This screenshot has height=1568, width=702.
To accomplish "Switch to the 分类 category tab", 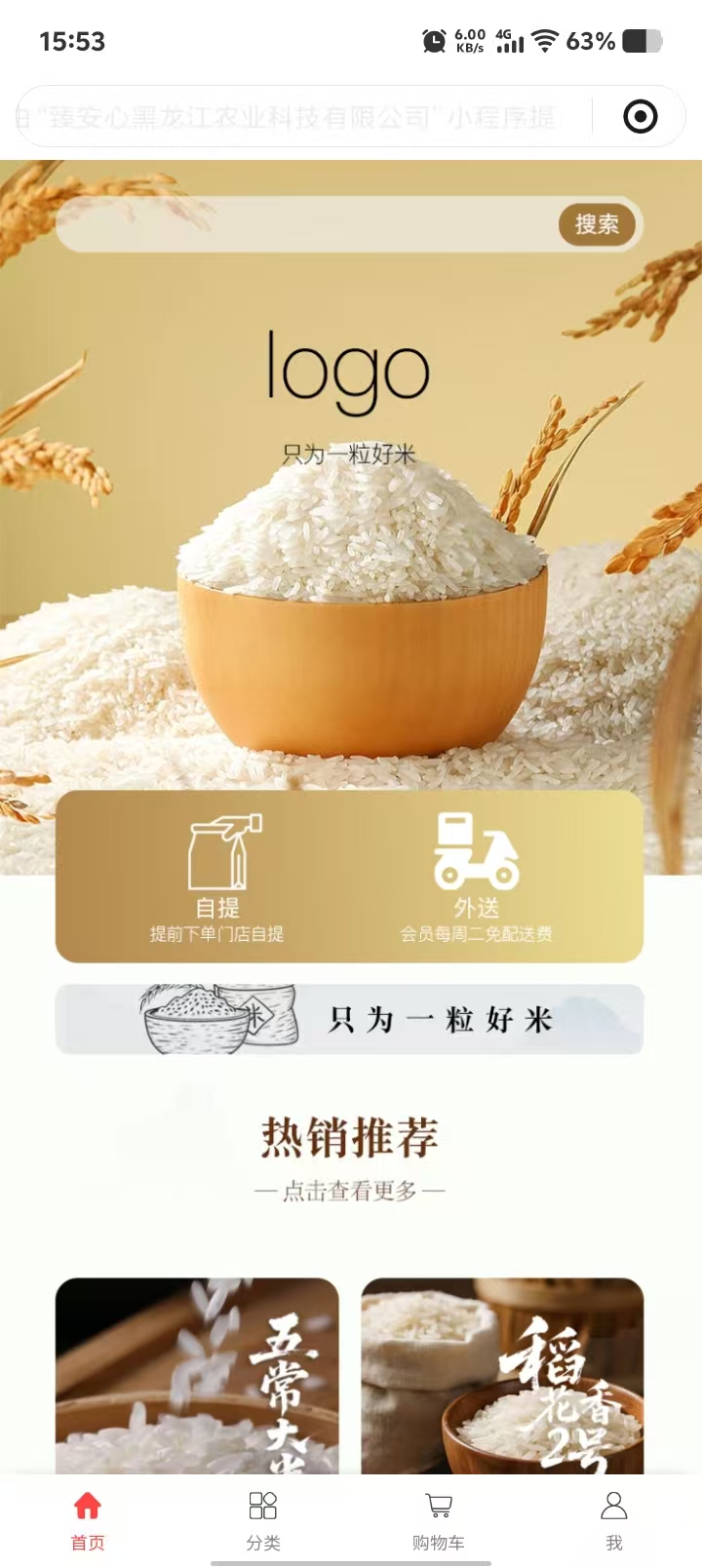I will tap(263, 1519).
